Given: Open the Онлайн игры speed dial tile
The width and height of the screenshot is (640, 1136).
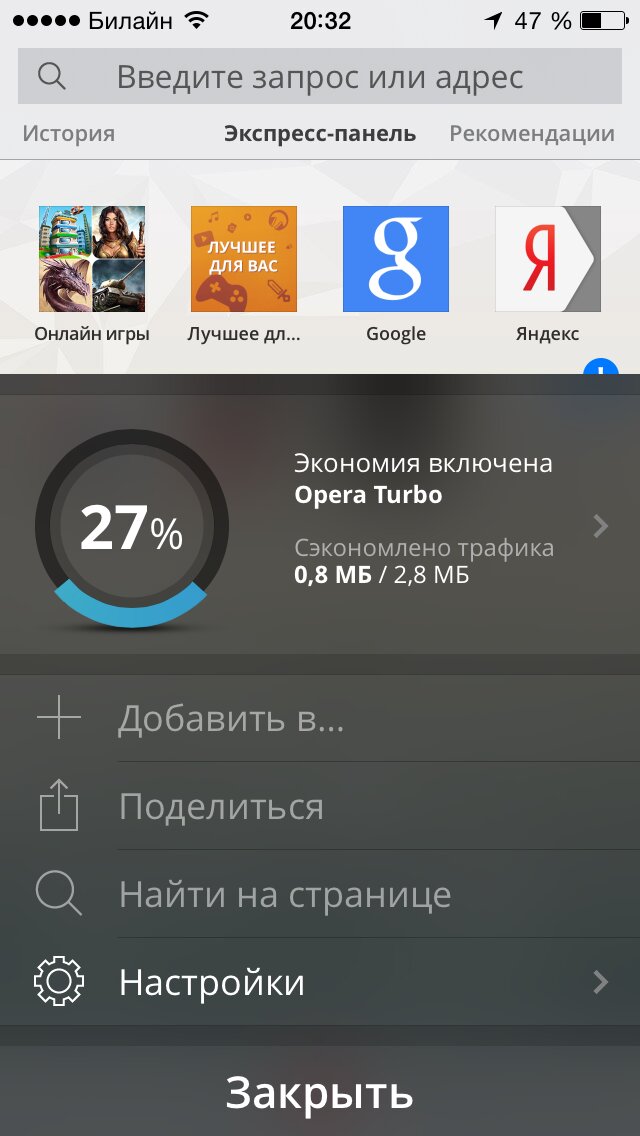Looking at the screenshot, I should tap(92, 260).
